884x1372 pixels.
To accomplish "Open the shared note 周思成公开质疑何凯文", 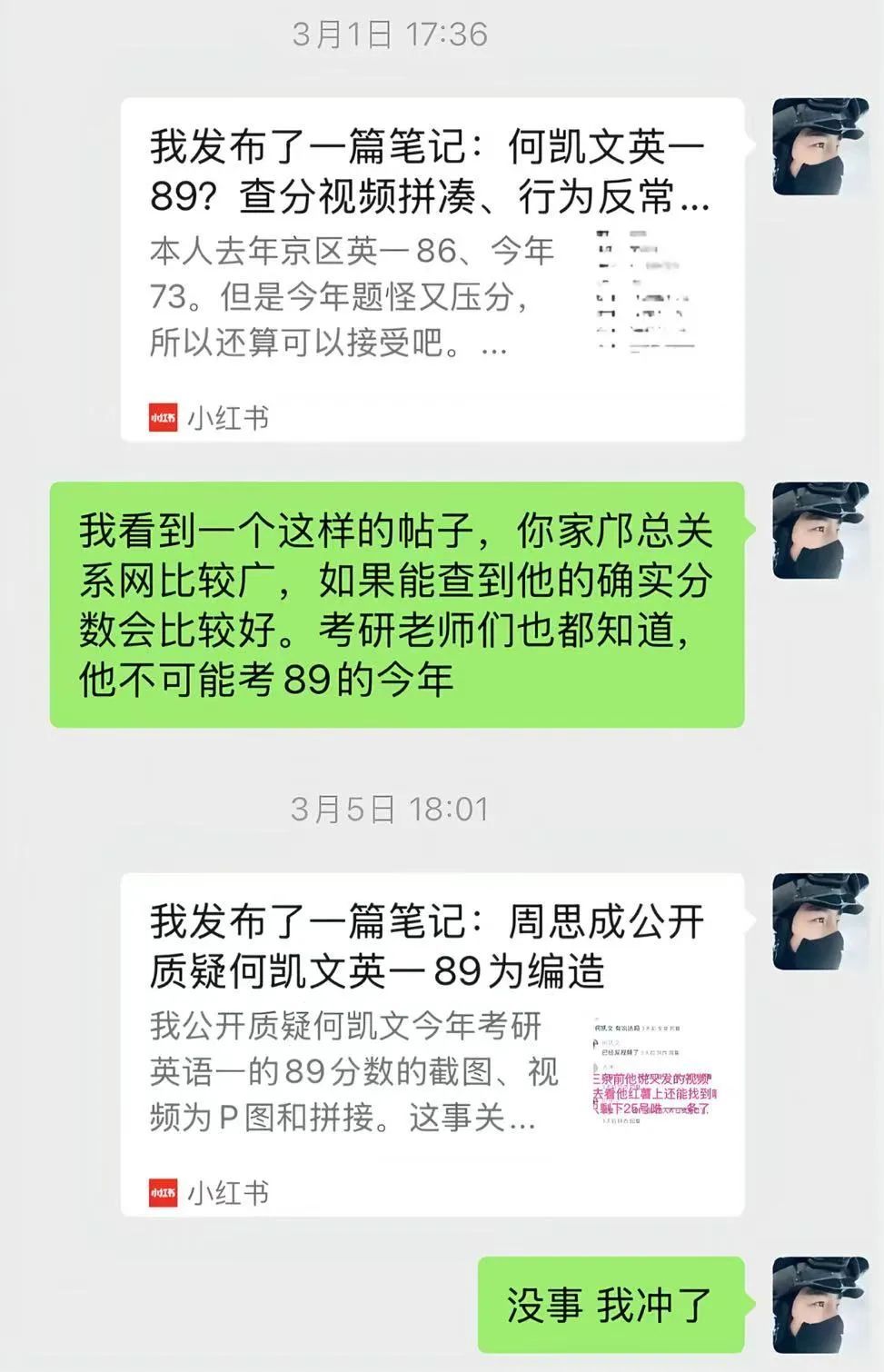I will pos(432,1044).
